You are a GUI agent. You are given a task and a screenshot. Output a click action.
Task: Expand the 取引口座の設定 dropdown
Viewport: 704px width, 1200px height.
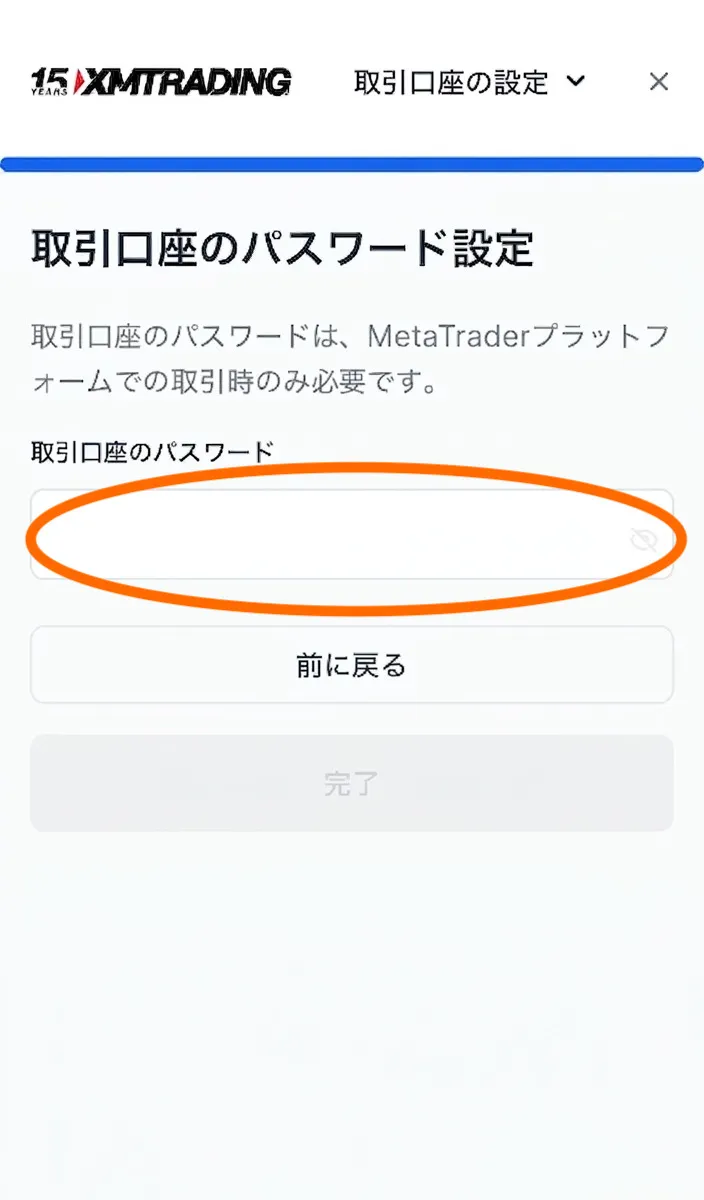(x=575, y=82)
